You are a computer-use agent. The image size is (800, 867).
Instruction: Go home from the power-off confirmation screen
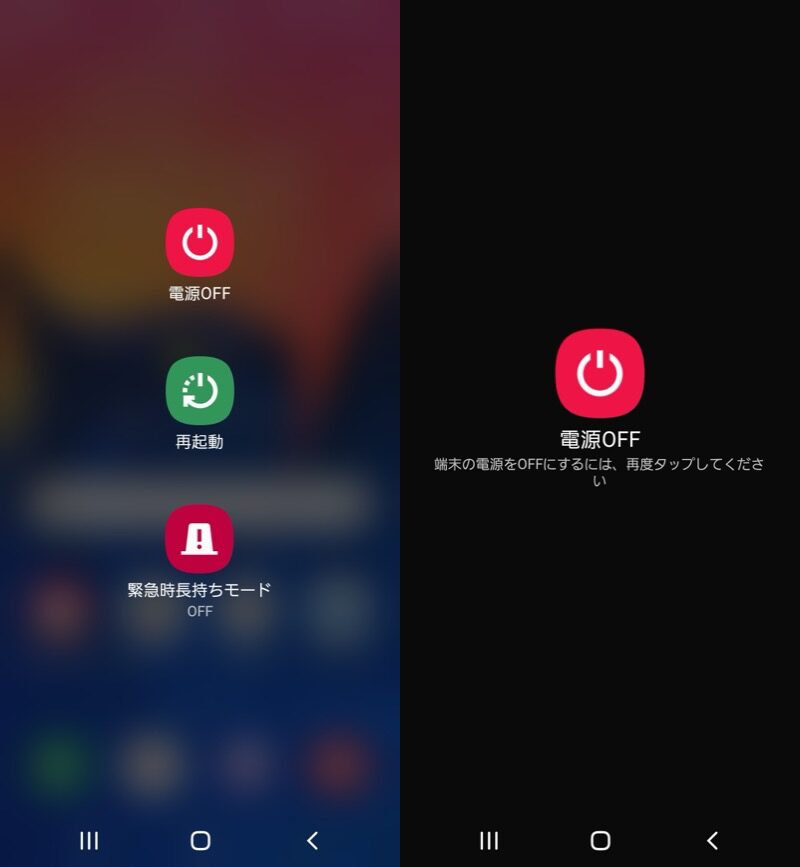[x=600, y=840]
